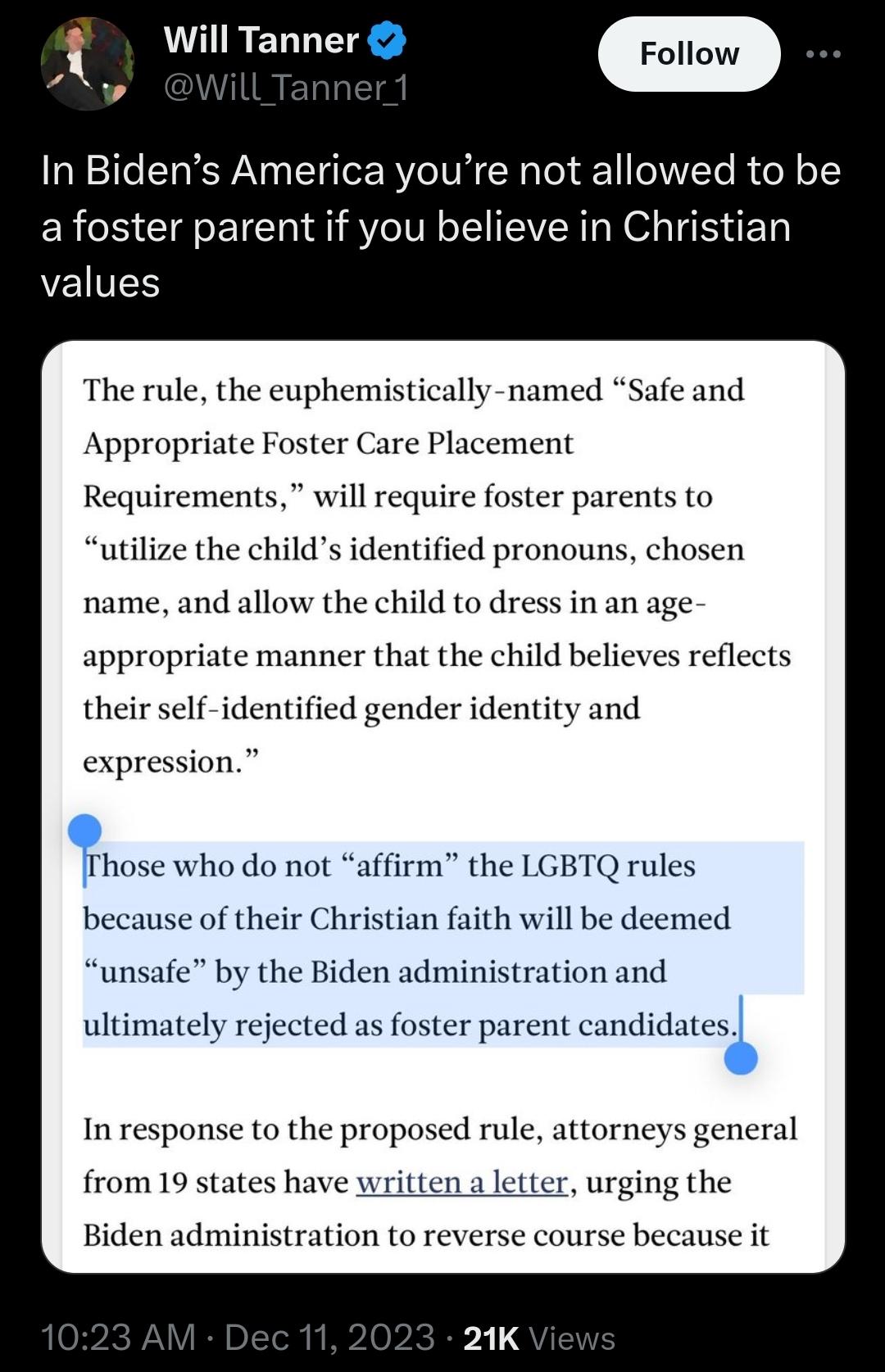The height and width of the screenshot is (1372, 885).
Task: View profile via @Will_Tanner_1 handle
Action: (x=286, y=88)
